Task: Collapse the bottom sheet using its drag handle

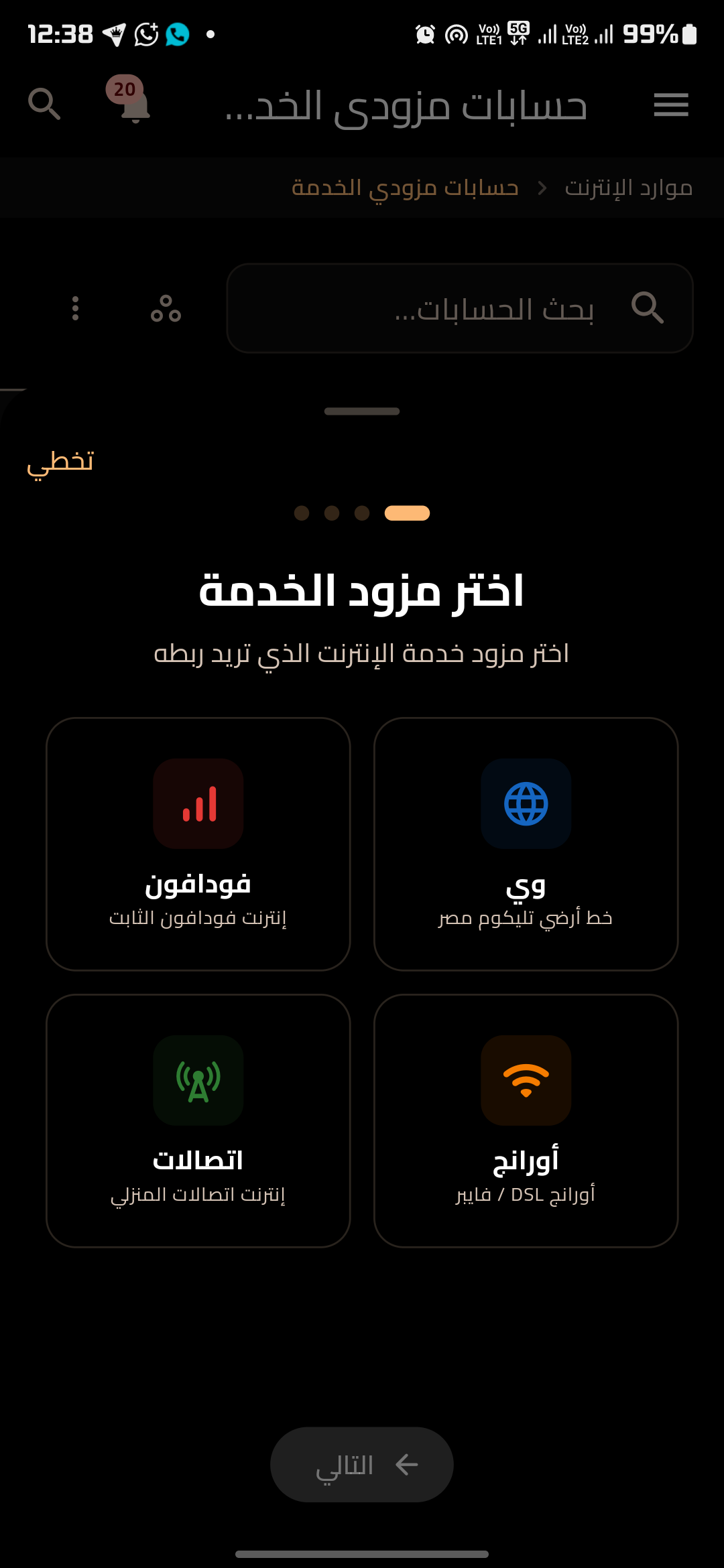Action: 361,411
